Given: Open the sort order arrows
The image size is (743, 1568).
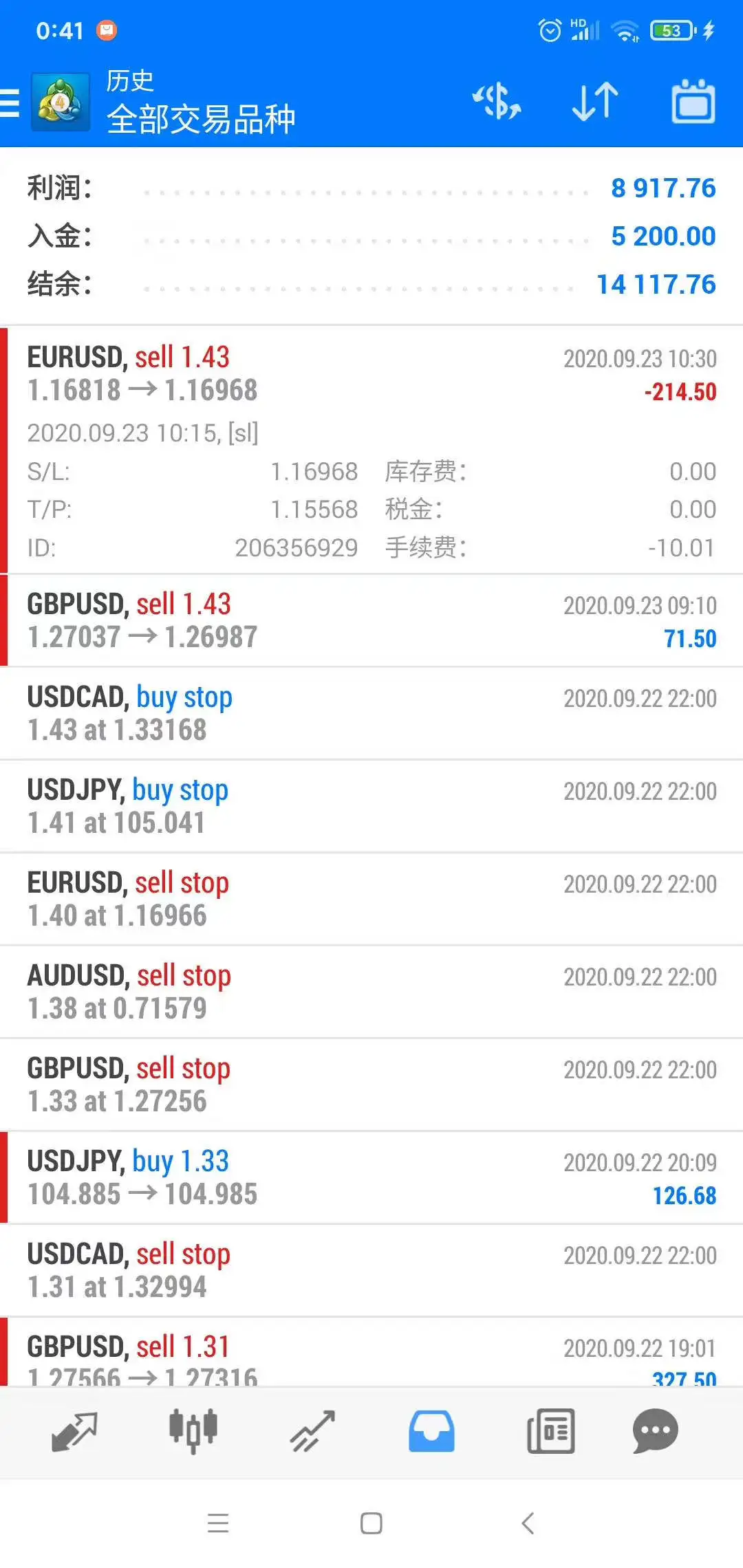Looking at the screenshot, I should [595, 102].
